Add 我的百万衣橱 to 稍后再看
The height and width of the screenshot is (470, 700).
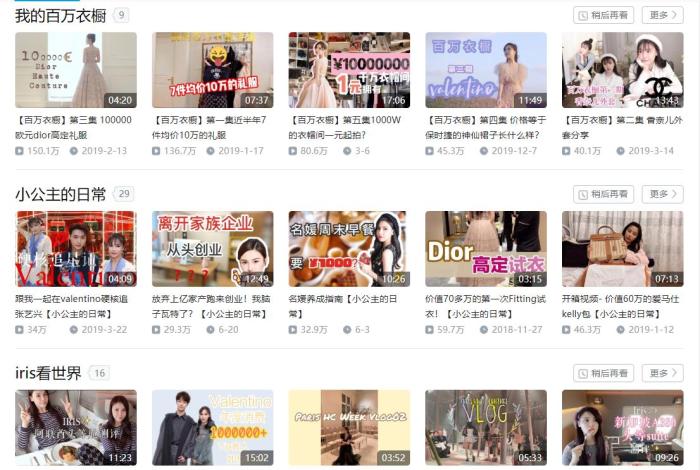[x=603, y=15]
